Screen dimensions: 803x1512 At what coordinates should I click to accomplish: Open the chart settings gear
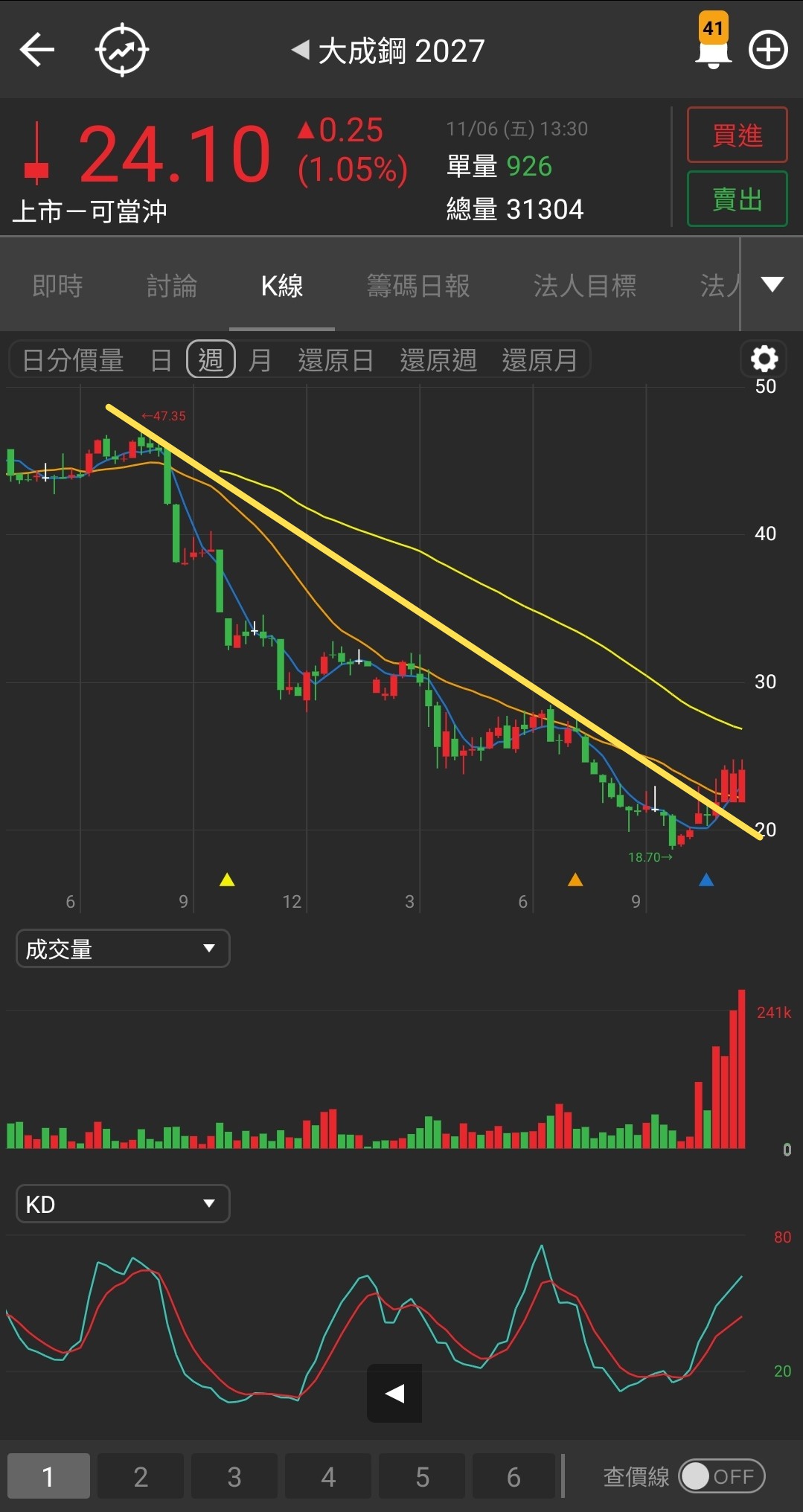click(x=764, y=359)
